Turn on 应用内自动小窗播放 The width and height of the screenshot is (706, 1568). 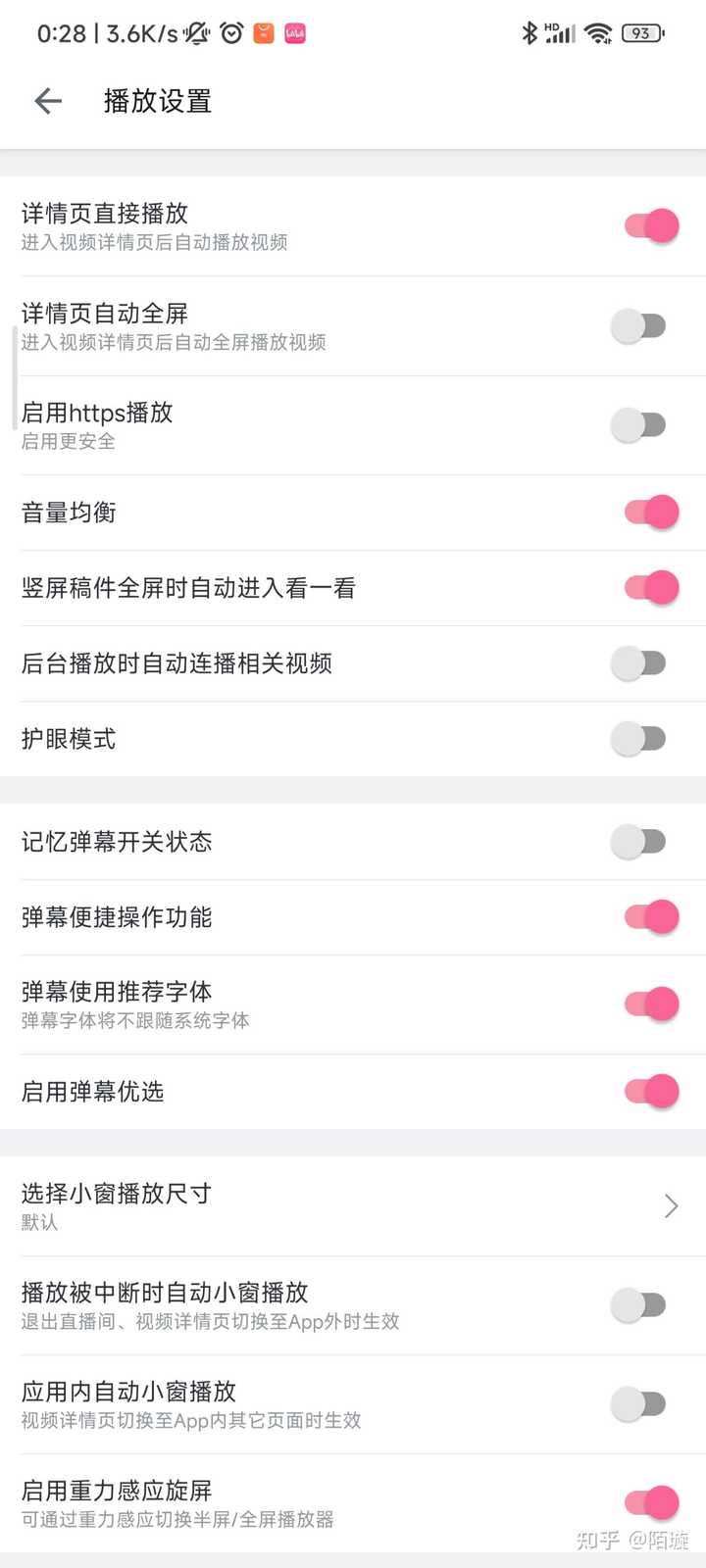(x=638, y=1403)
